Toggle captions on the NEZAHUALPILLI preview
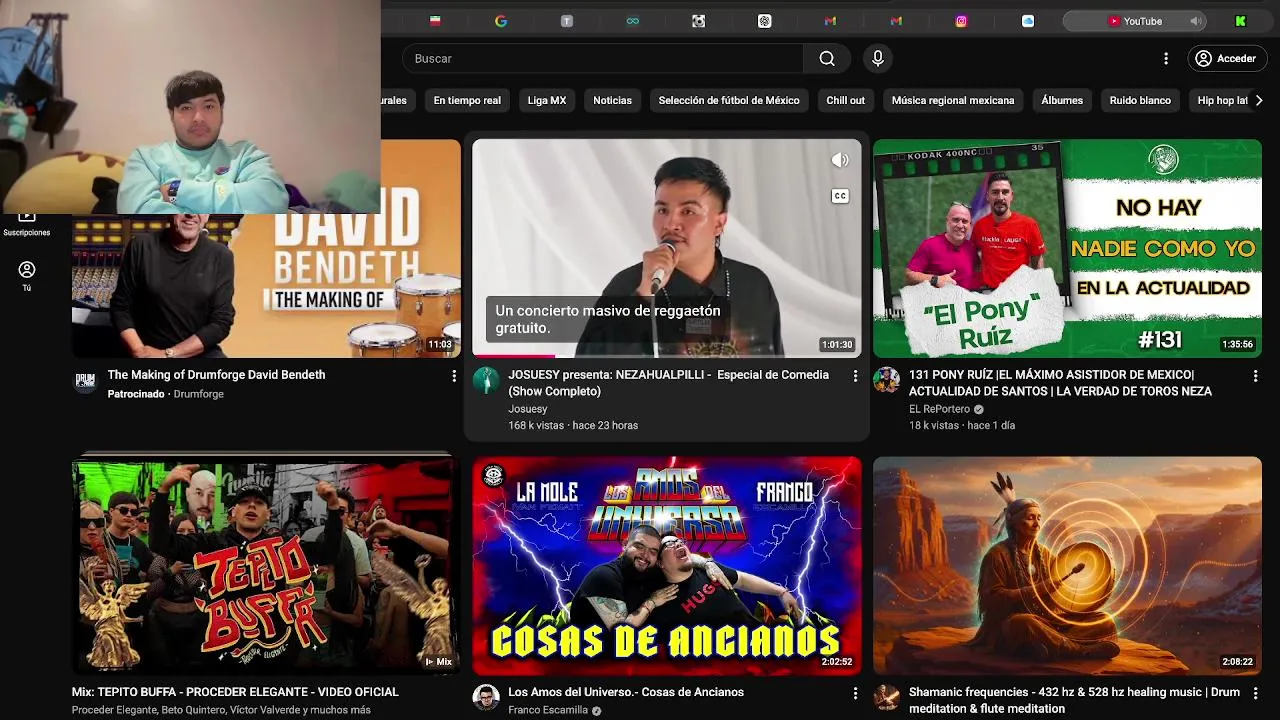Viewport: 1280px width, 720px height. point(840,196)
